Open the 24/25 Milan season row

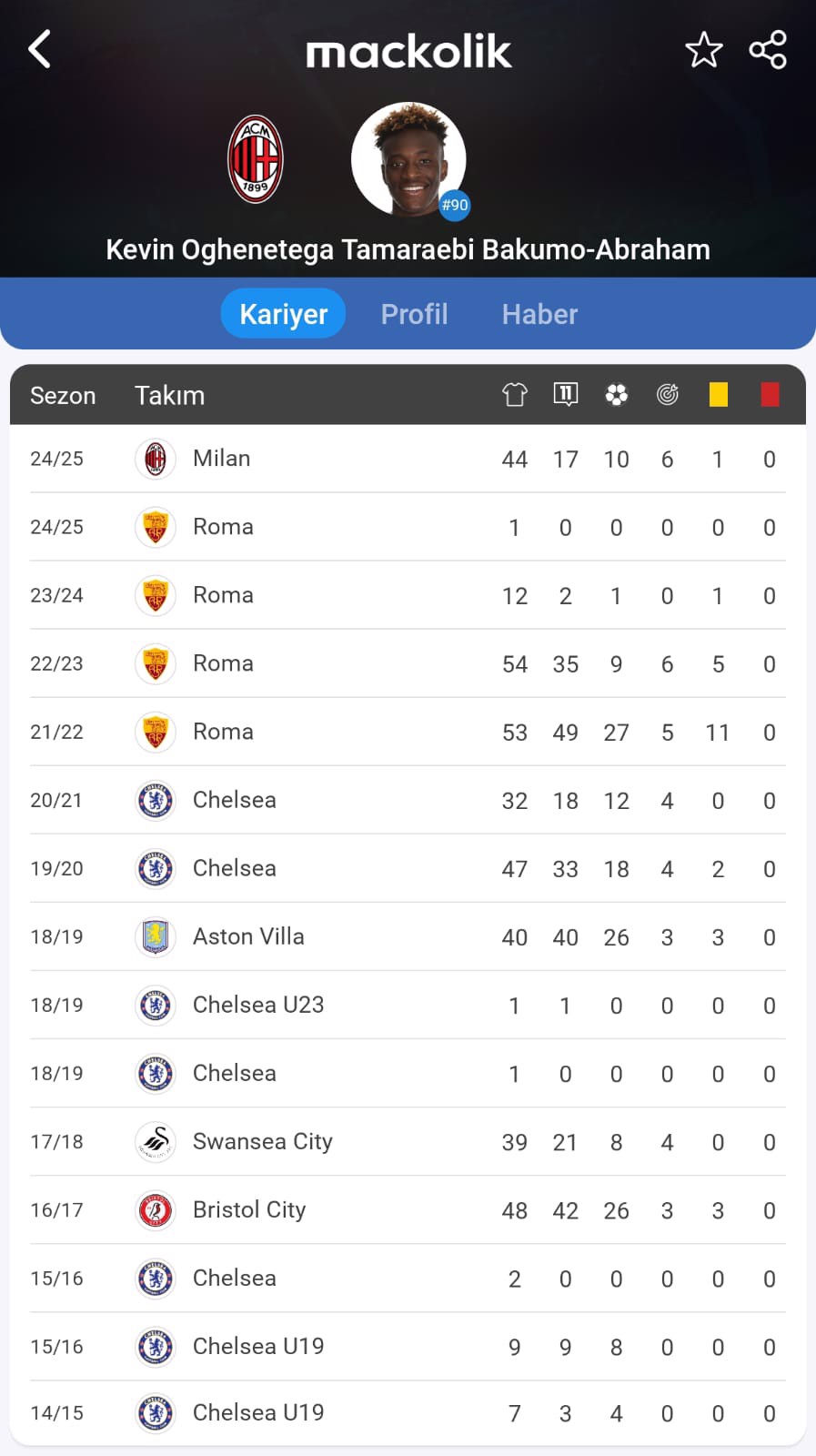[x=408, y=459]
